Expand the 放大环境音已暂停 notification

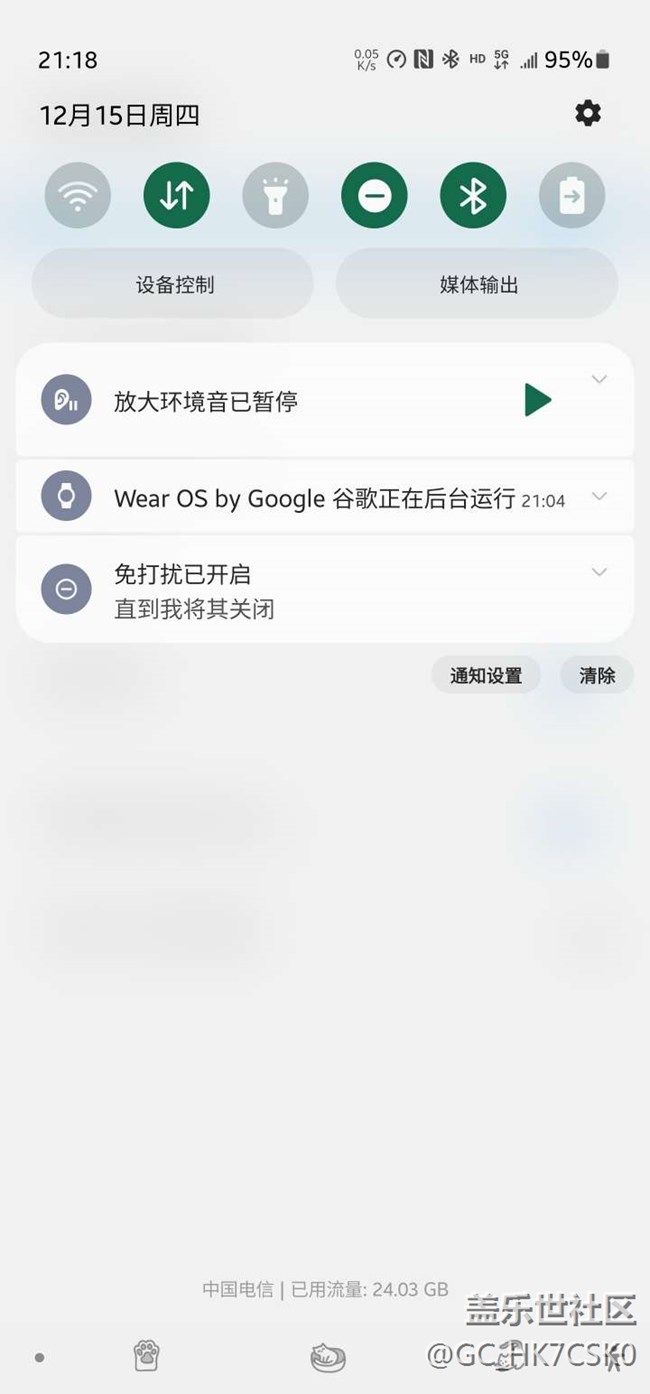tap(599, 379)
